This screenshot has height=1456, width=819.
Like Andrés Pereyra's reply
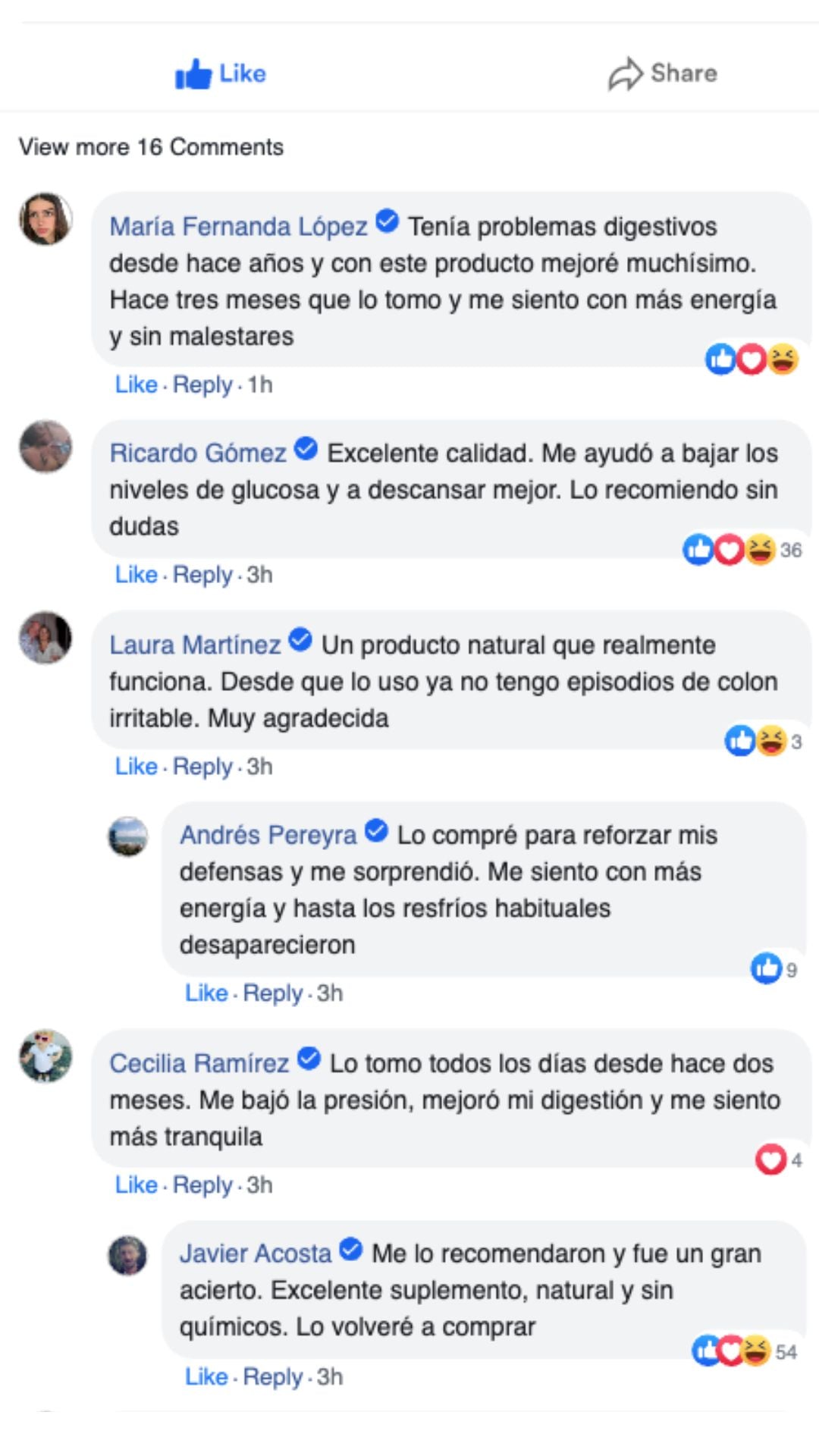click(206, 993)
